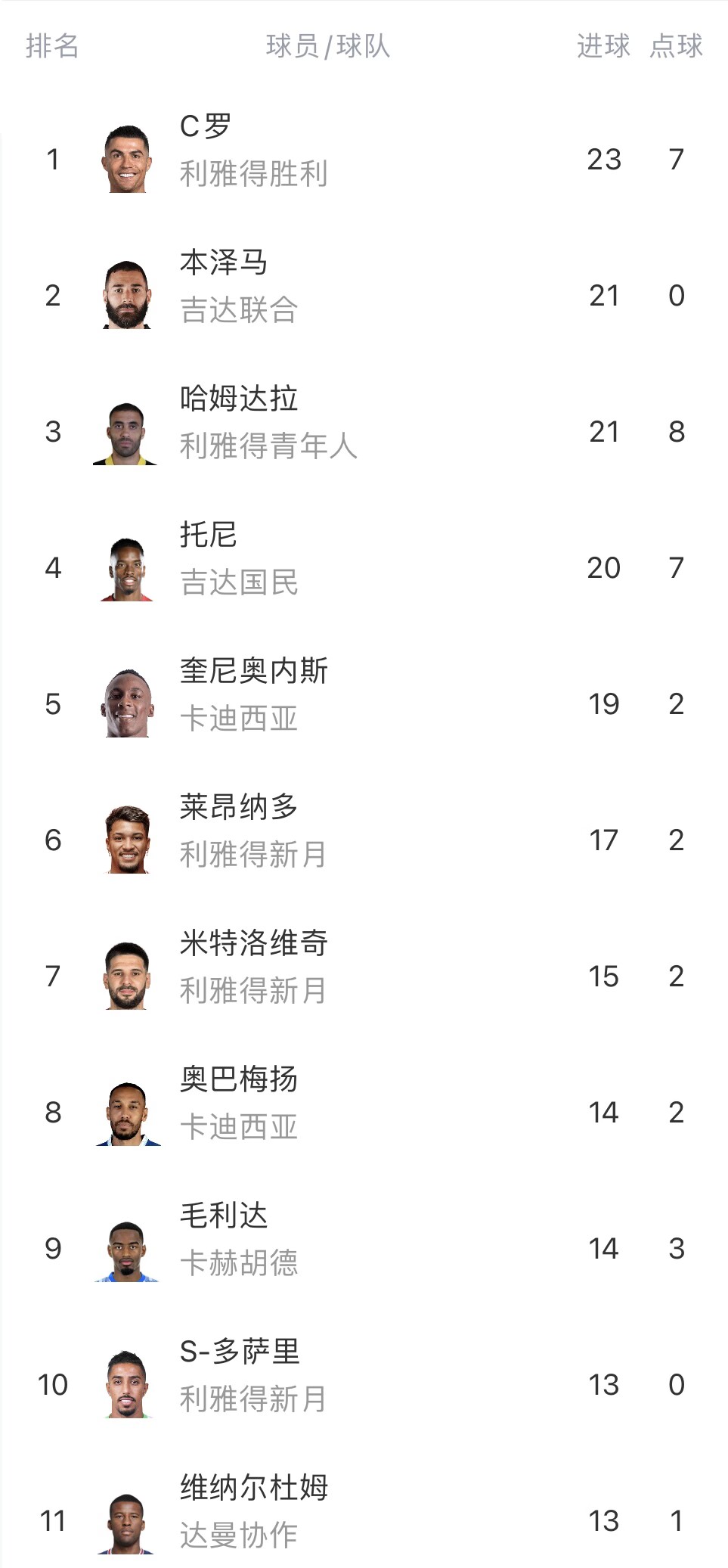
Task: Select 毛利达 of 卡赫胡德
Action: [364, 1248]
